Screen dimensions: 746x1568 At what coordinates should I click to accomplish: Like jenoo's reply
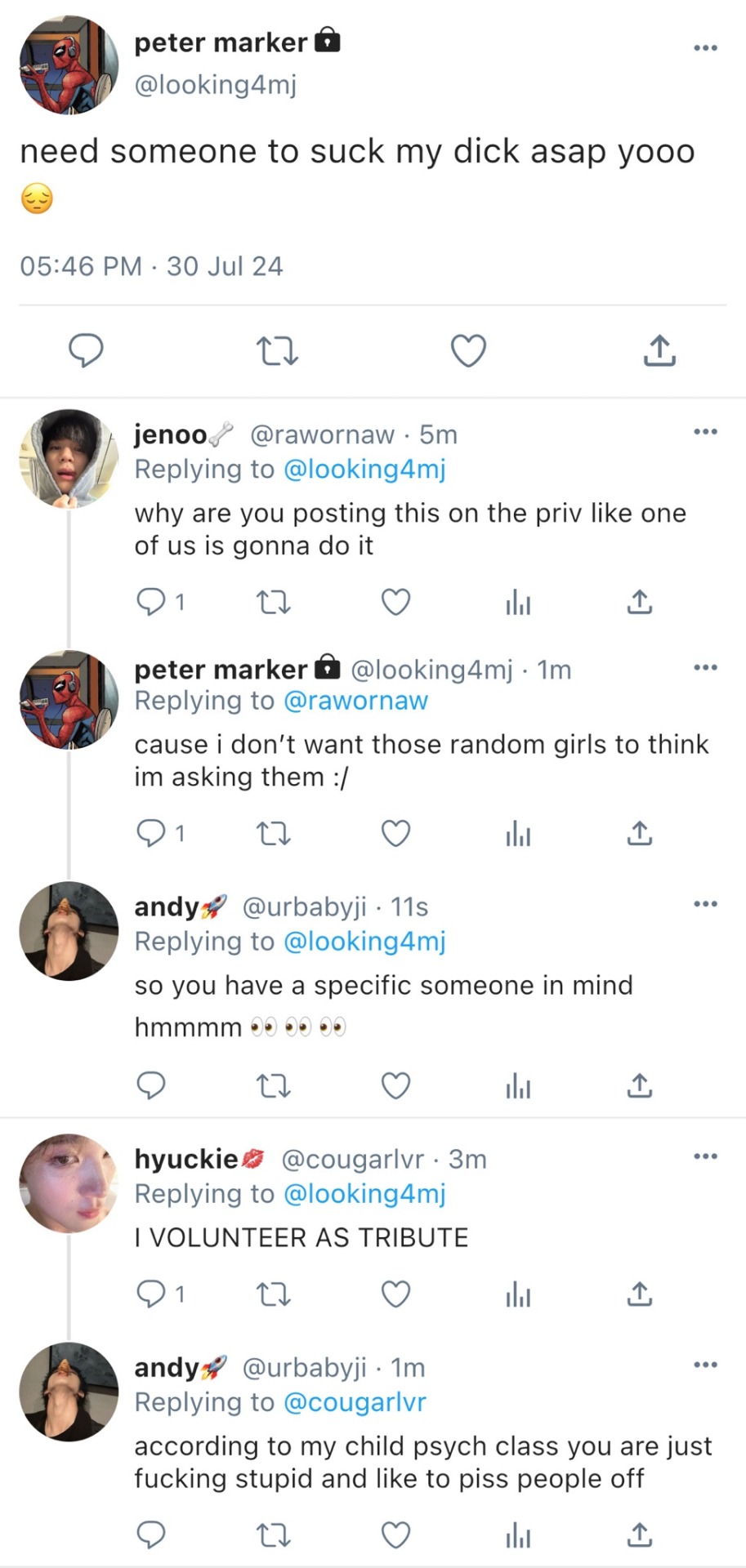[395, 603]
